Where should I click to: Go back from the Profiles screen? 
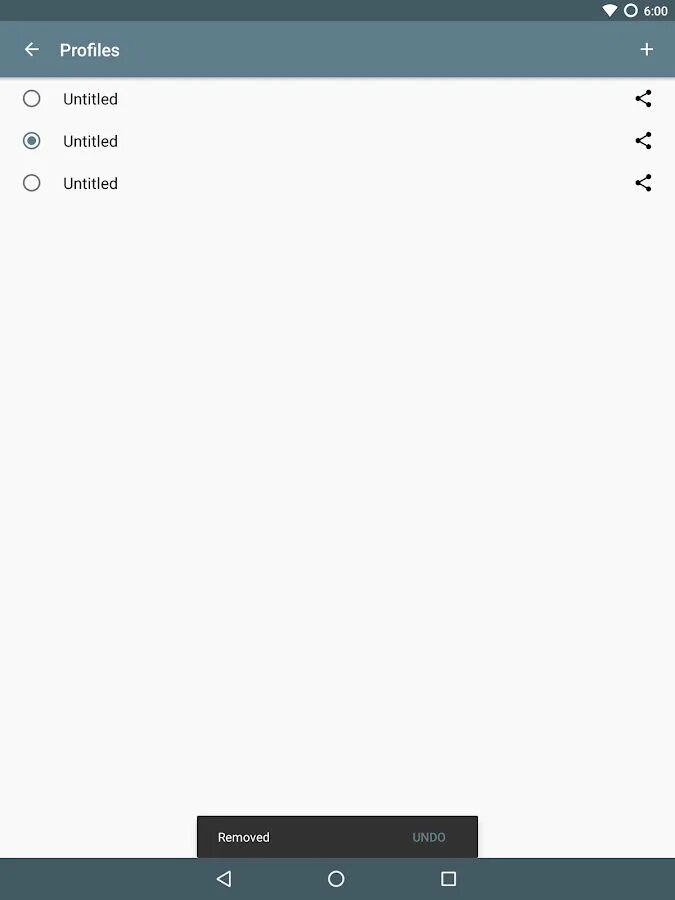click(x=32, y=50)
